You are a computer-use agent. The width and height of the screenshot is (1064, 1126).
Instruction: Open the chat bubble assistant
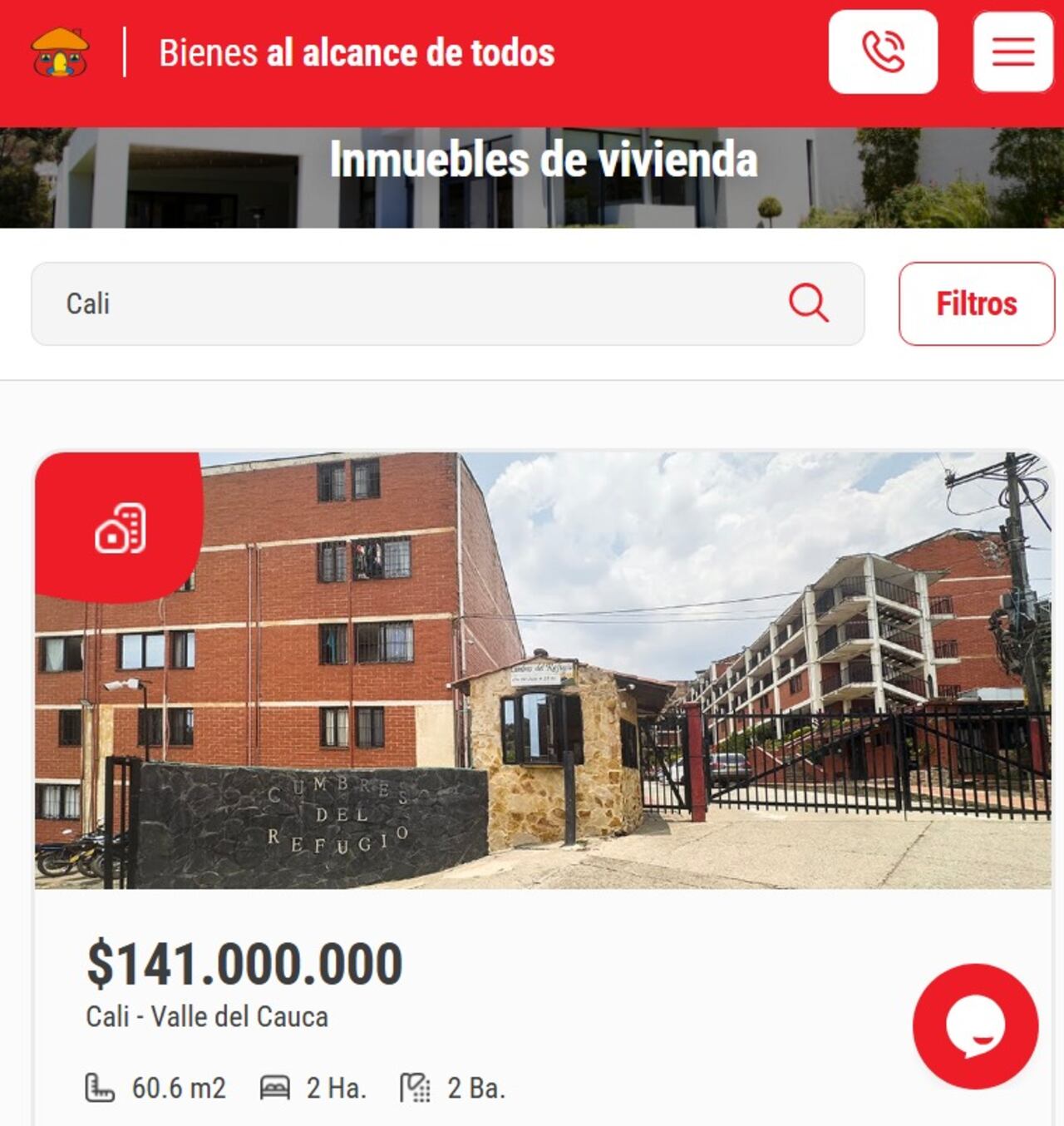(x=975, y=1025)
